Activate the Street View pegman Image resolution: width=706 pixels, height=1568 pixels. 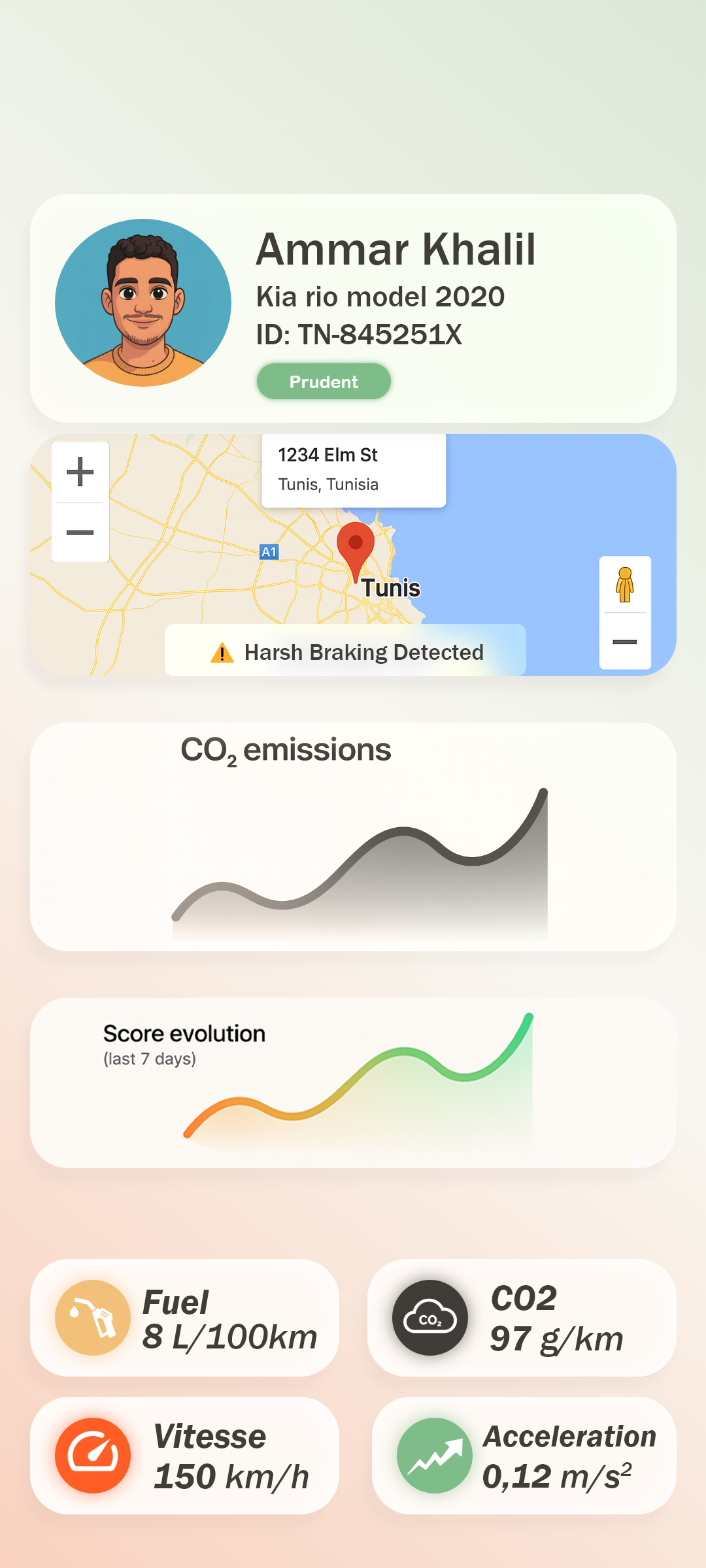pyautogui.click(x=625, y=584)
